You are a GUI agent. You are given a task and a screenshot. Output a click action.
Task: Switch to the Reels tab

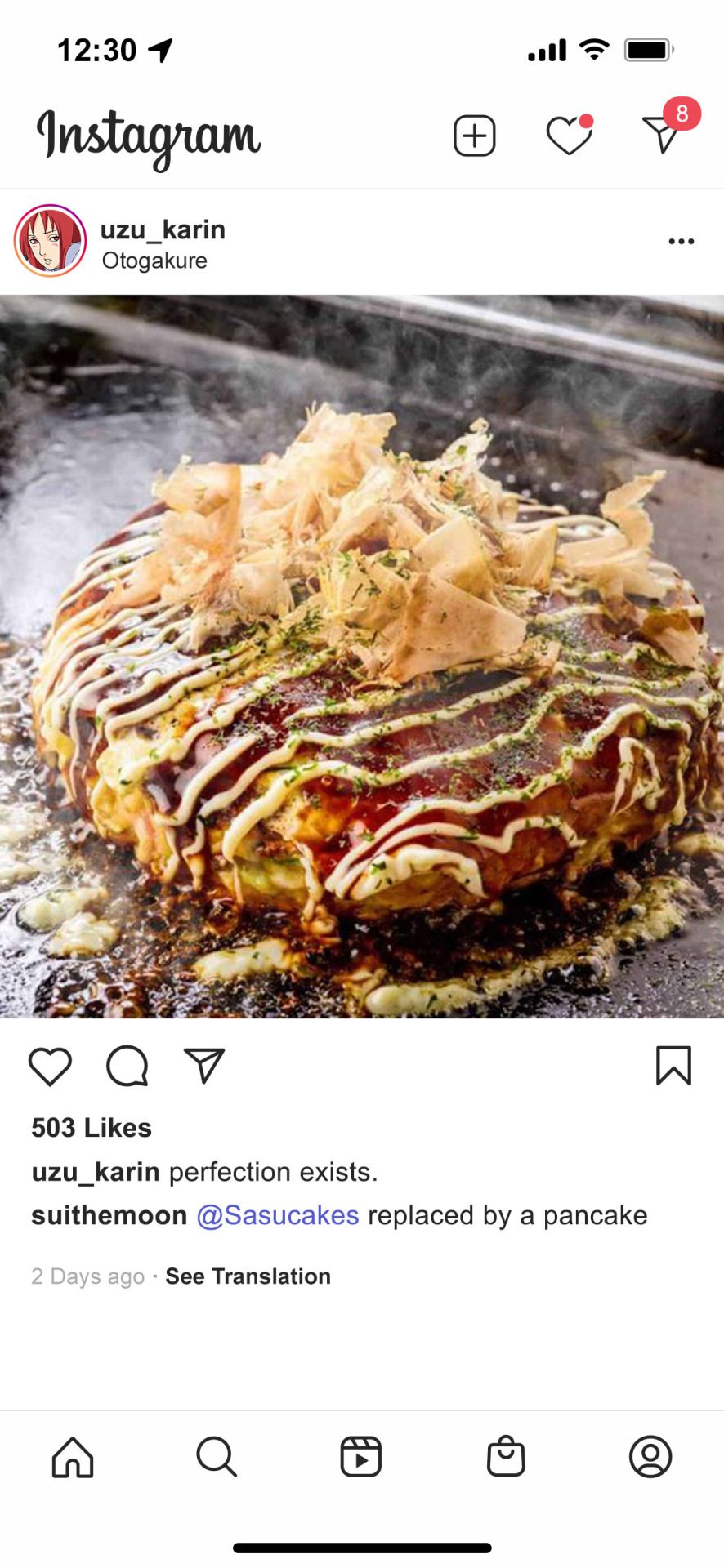361,1457
